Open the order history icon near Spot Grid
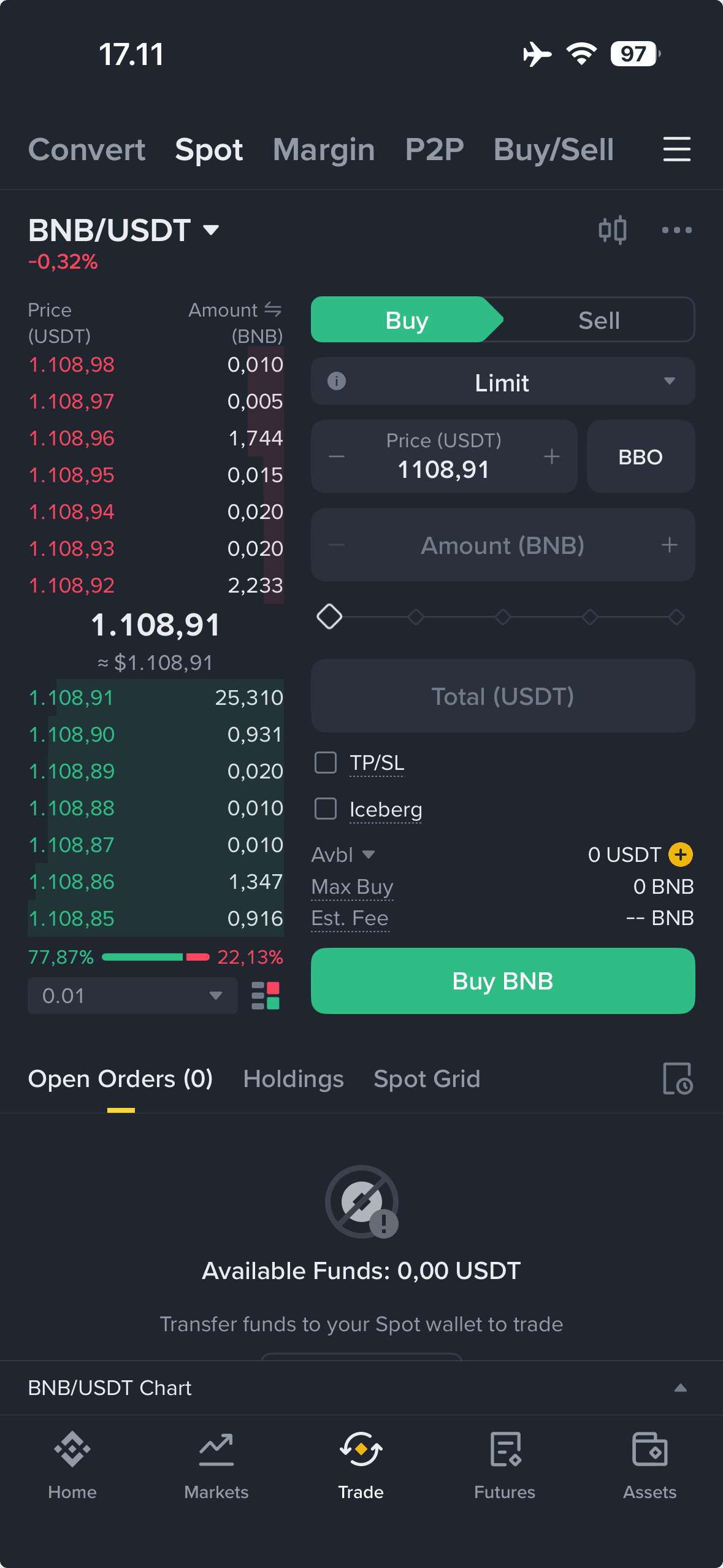The width and height of the screenshot is (723, 1568). tap(676, 1078)
